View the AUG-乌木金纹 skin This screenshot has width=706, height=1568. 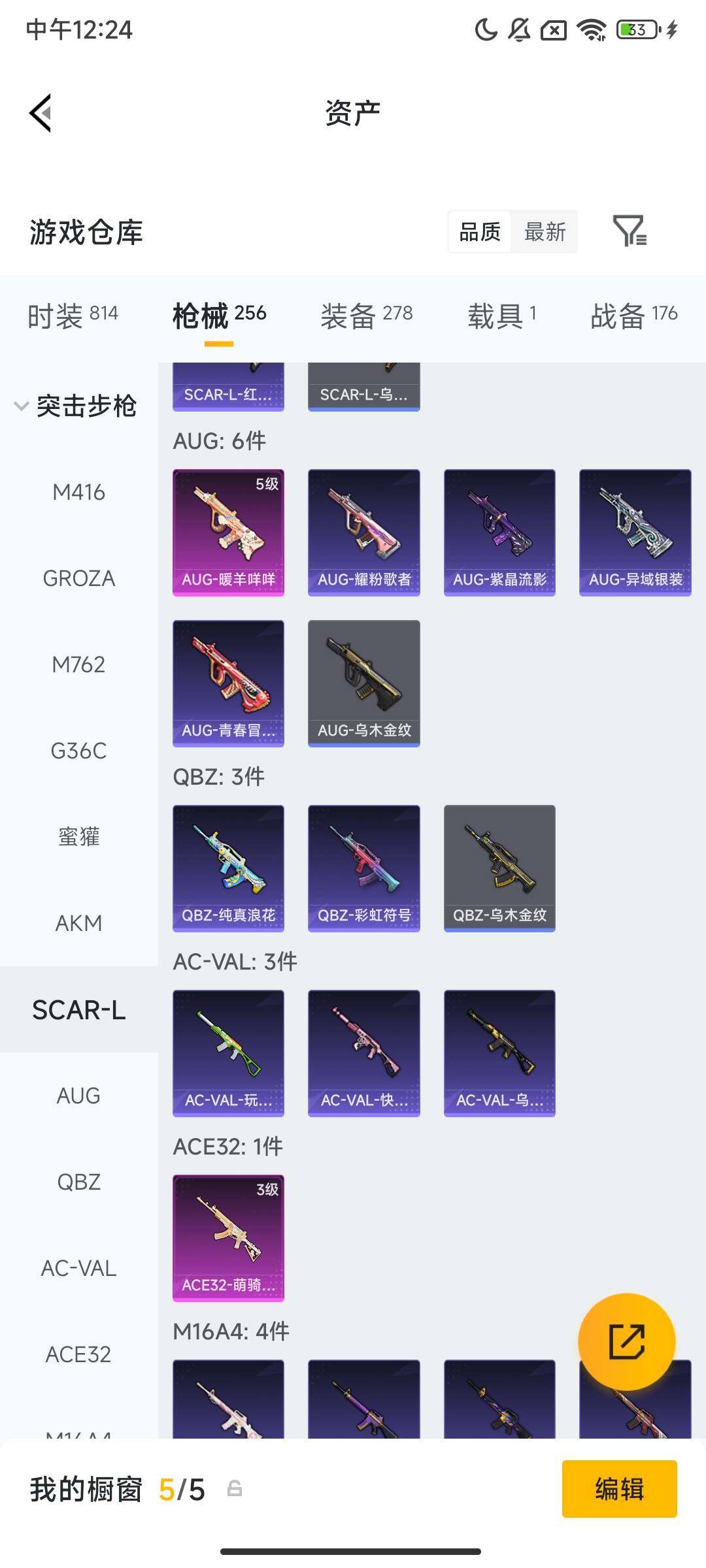364,683
